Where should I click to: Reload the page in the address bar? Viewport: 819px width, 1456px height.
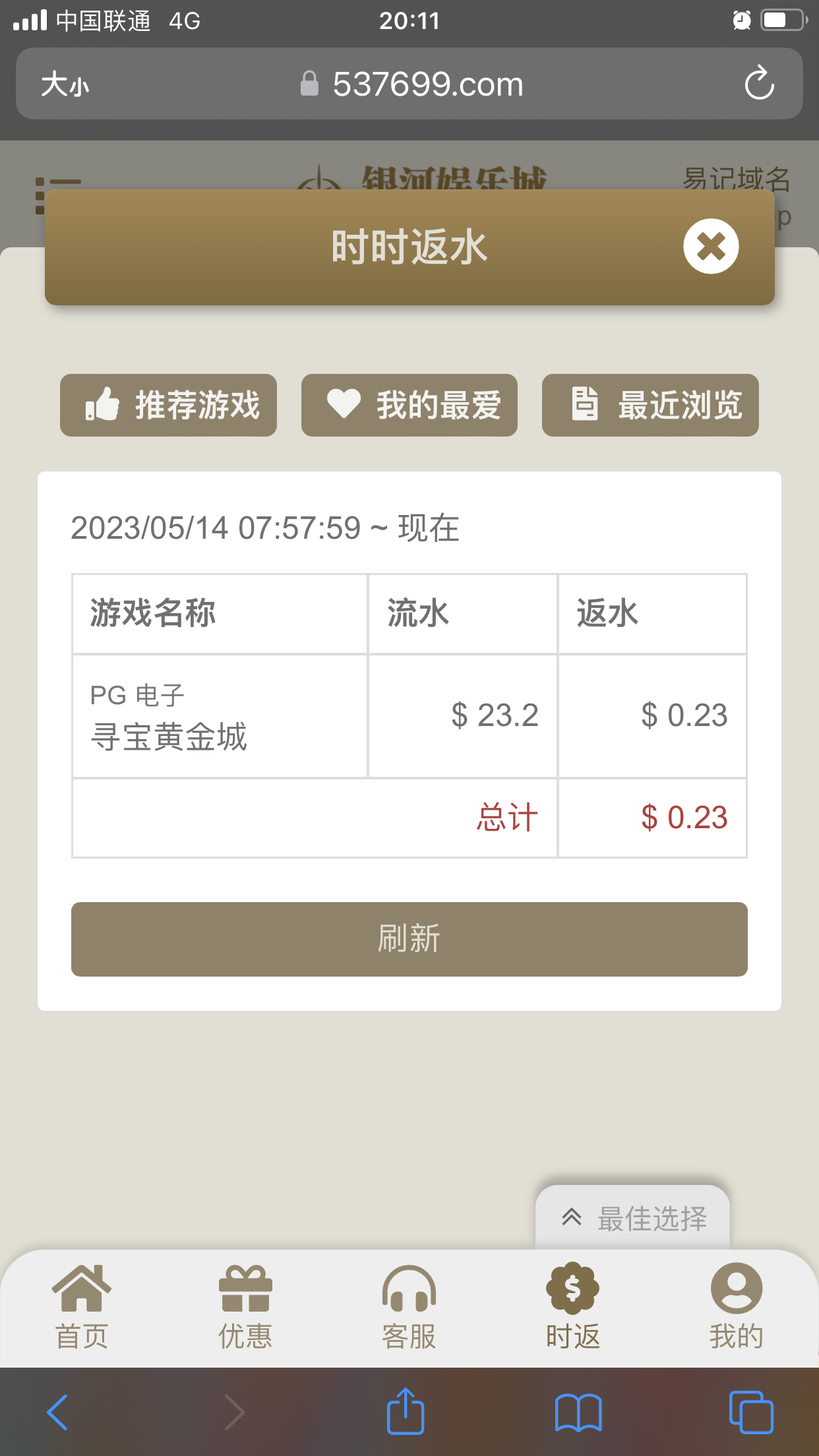tap(759, 84)
